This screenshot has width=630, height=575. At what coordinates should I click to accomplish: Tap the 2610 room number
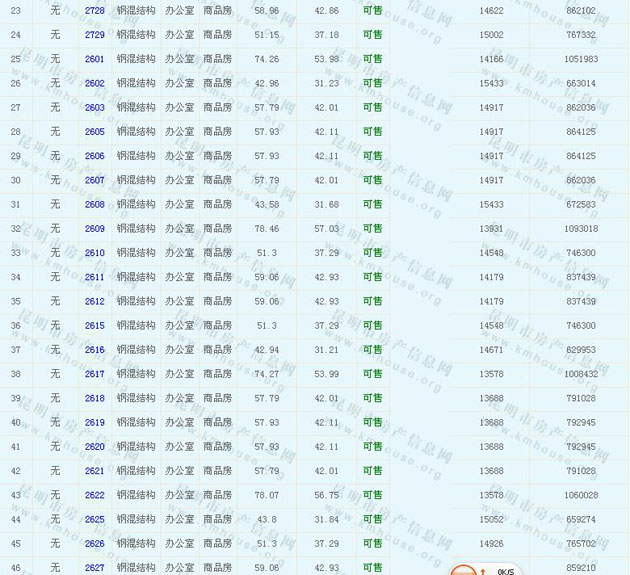tap(95, 253)
